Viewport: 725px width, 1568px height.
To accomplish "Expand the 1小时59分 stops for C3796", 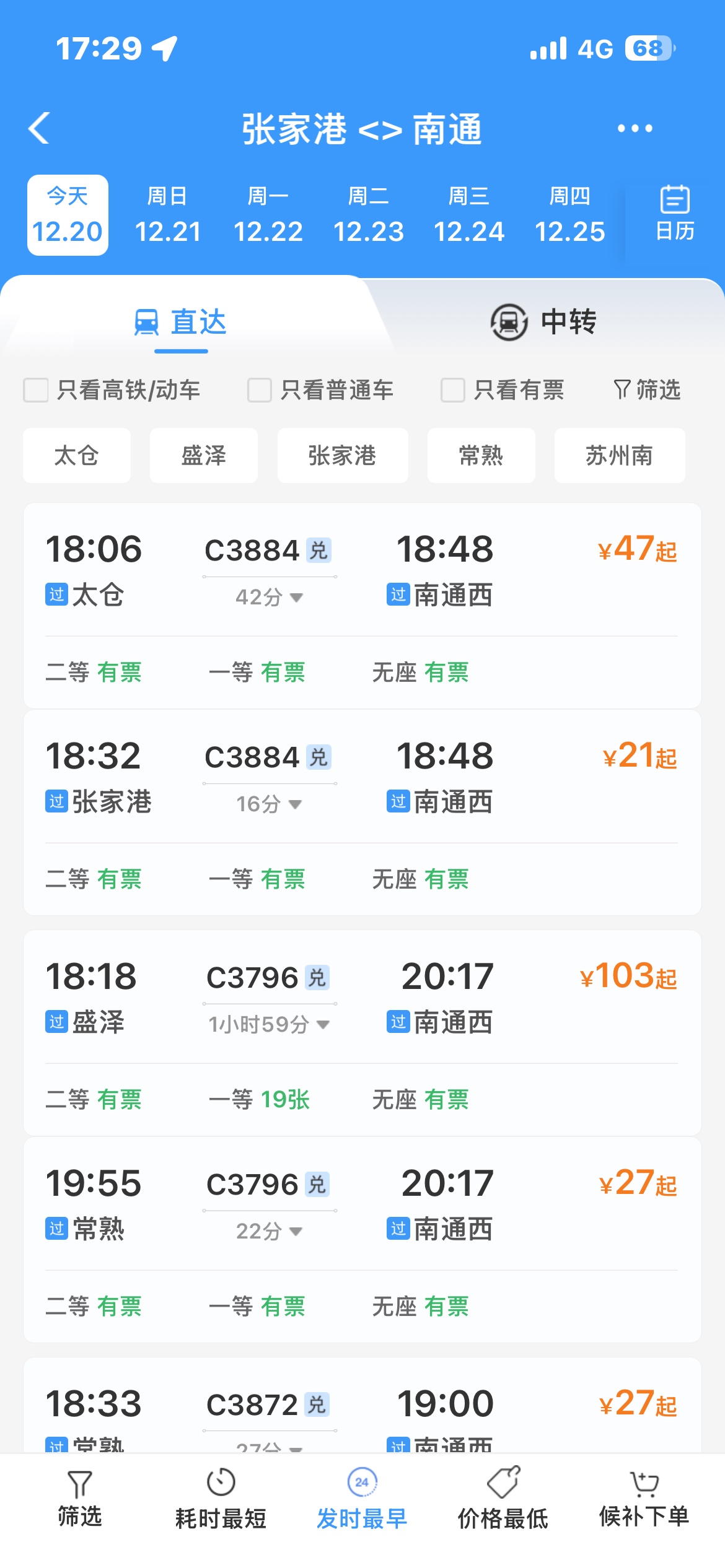I will coord(269,1025).
